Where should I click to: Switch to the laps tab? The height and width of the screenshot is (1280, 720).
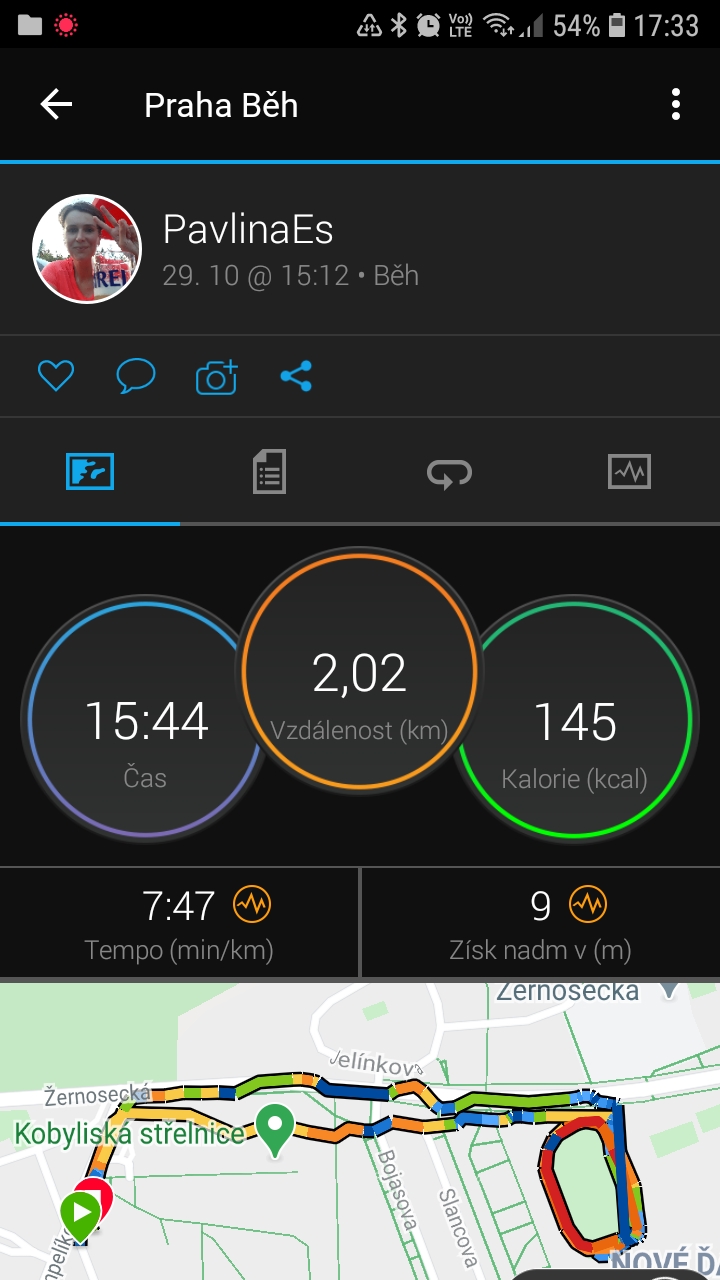(x=449, y=471)
